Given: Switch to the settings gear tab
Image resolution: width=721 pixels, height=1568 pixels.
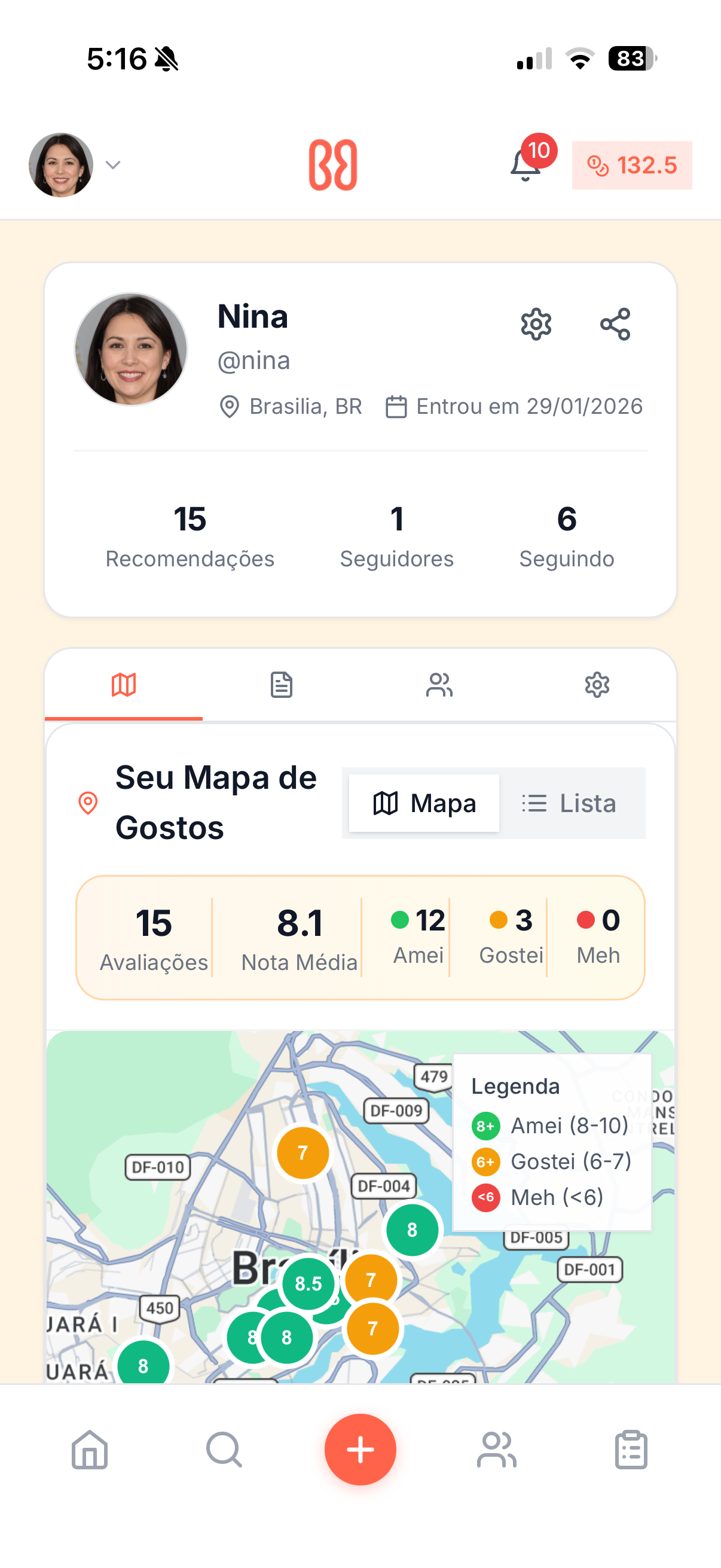Looking at the screenshot, I should (x=597, y=685).
